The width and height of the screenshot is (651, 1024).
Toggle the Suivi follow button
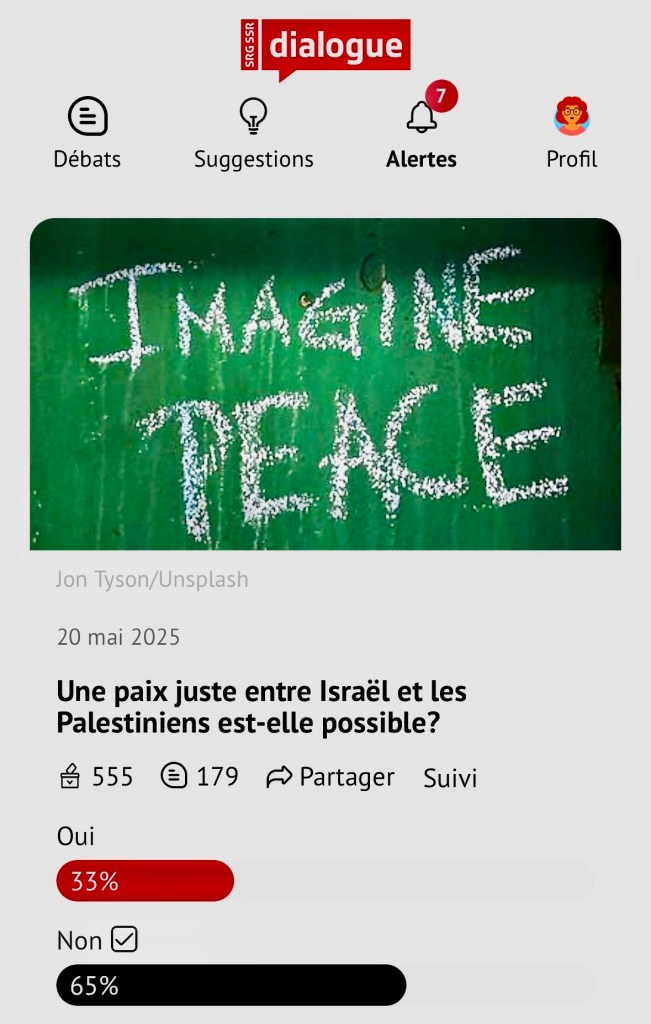point(449,778)
